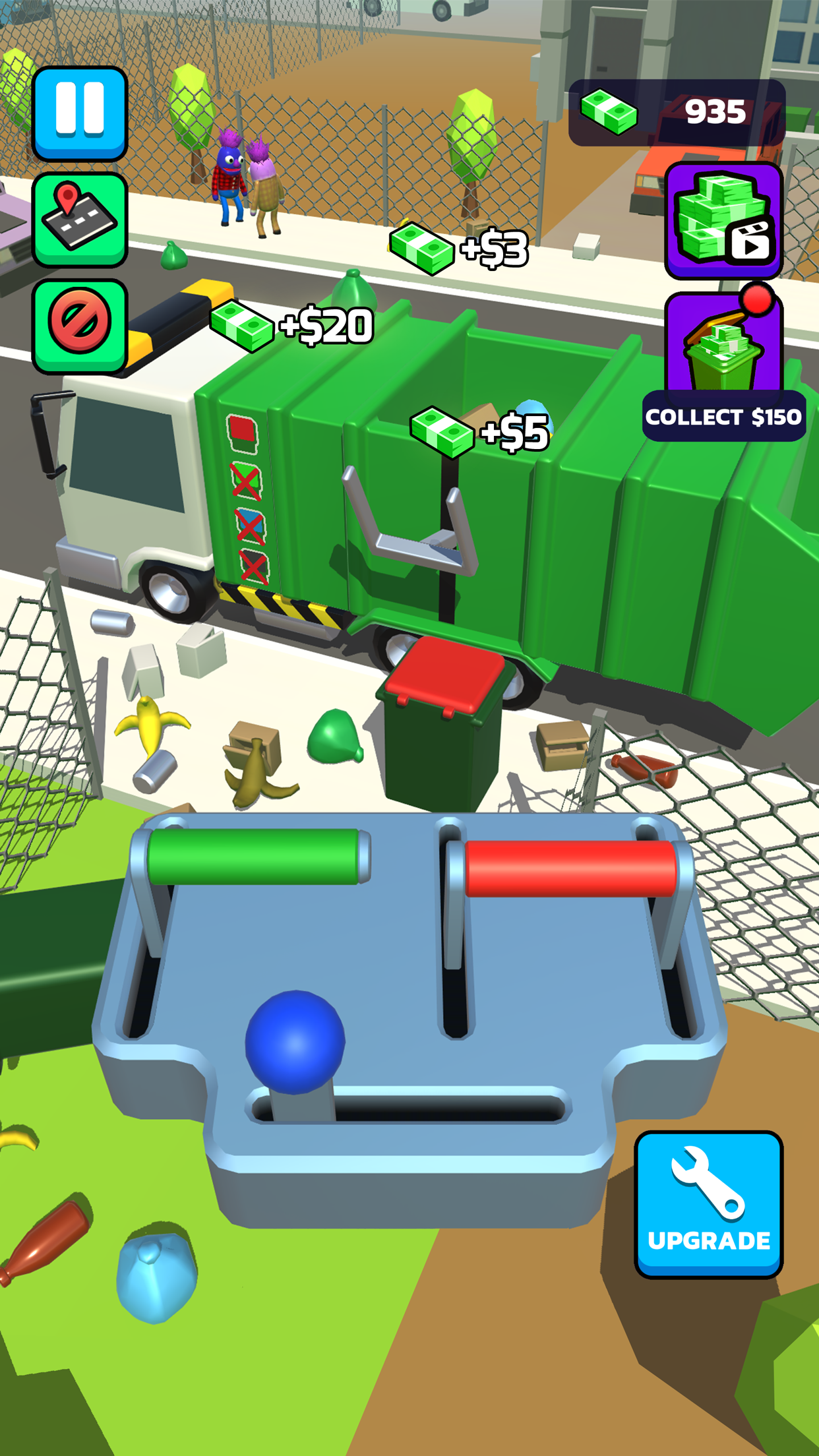Open the Upgrade menu
The image size is (819, 1456).
pyautogui.click(x=709, y=1204)
